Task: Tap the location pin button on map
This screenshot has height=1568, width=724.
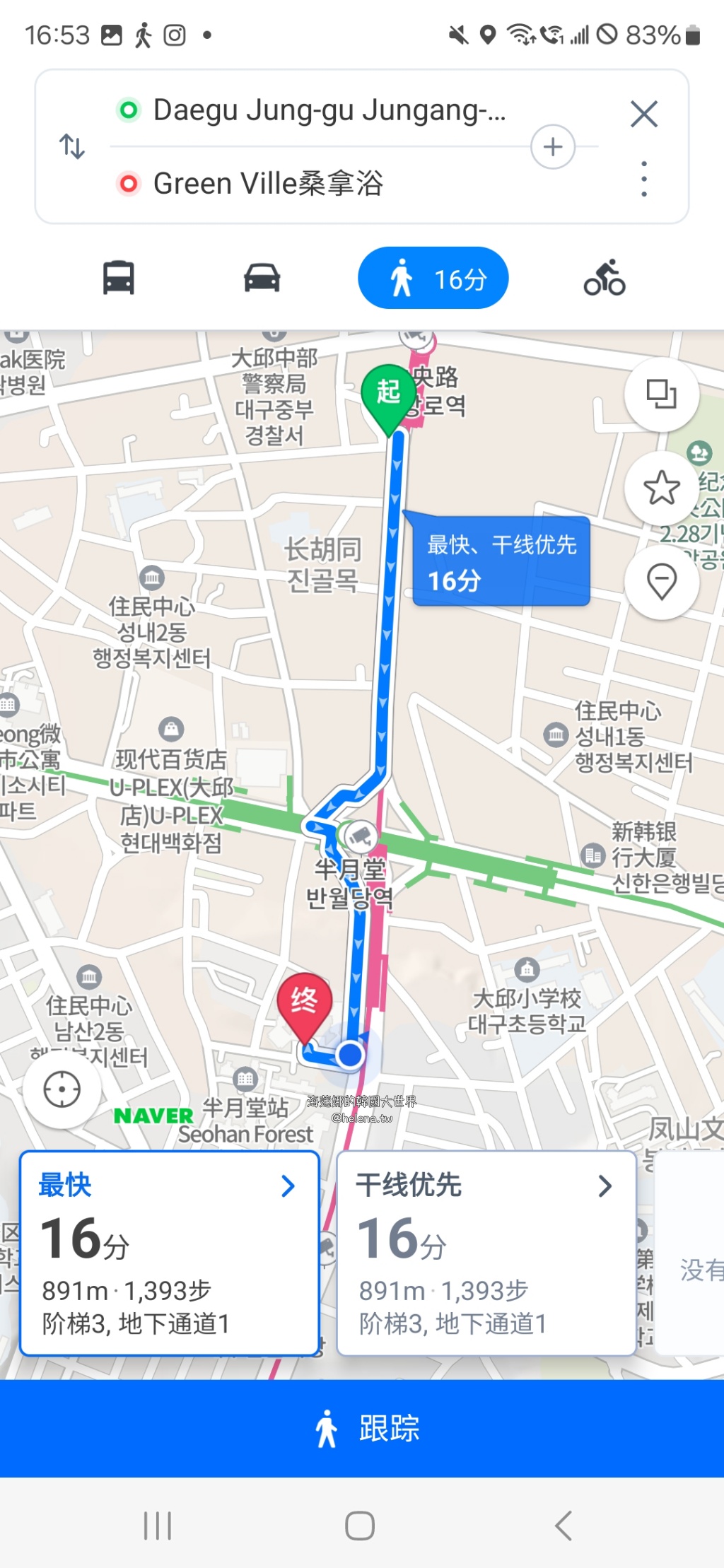Action: [662, 583]
